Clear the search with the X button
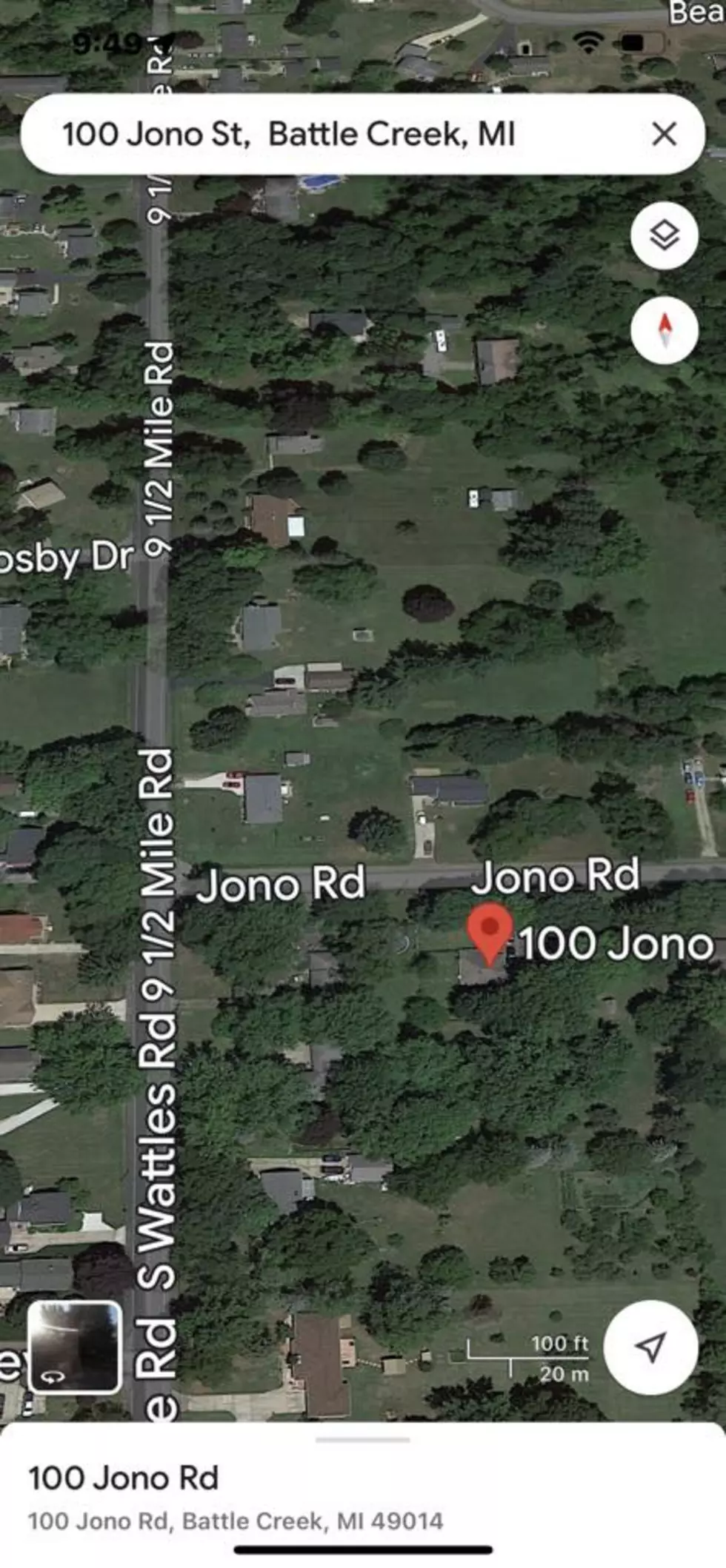Image resolution: width=726 pixels, height=1568 pixels. pyautogui.click(x=664, y=134)
